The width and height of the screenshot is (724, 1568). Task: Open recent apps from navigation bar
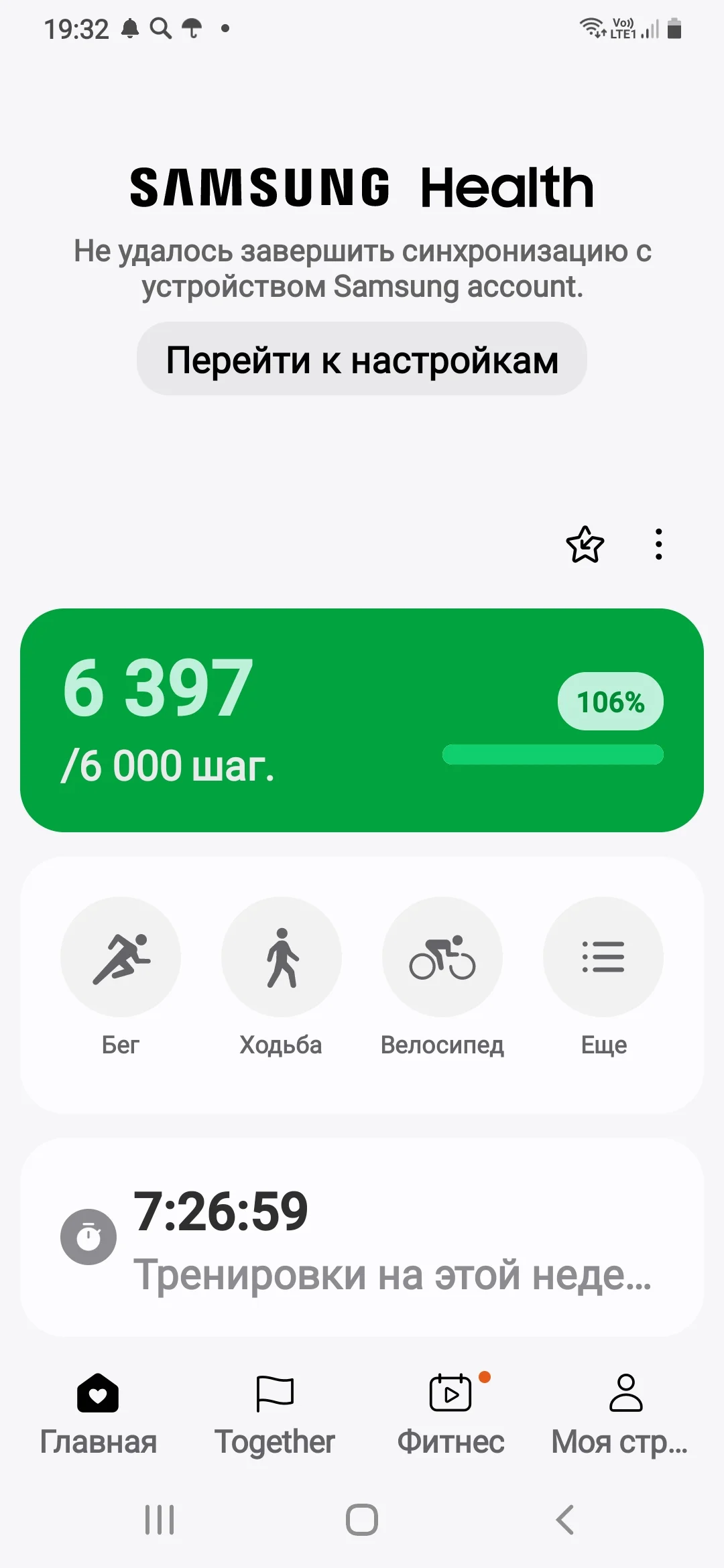point(160,1520)
